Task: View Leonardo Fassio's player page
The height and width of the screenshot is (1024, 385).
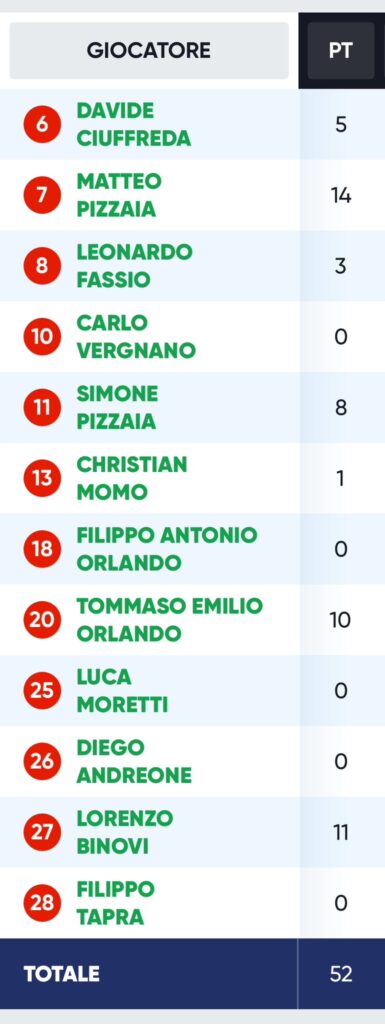Action: 134,266
